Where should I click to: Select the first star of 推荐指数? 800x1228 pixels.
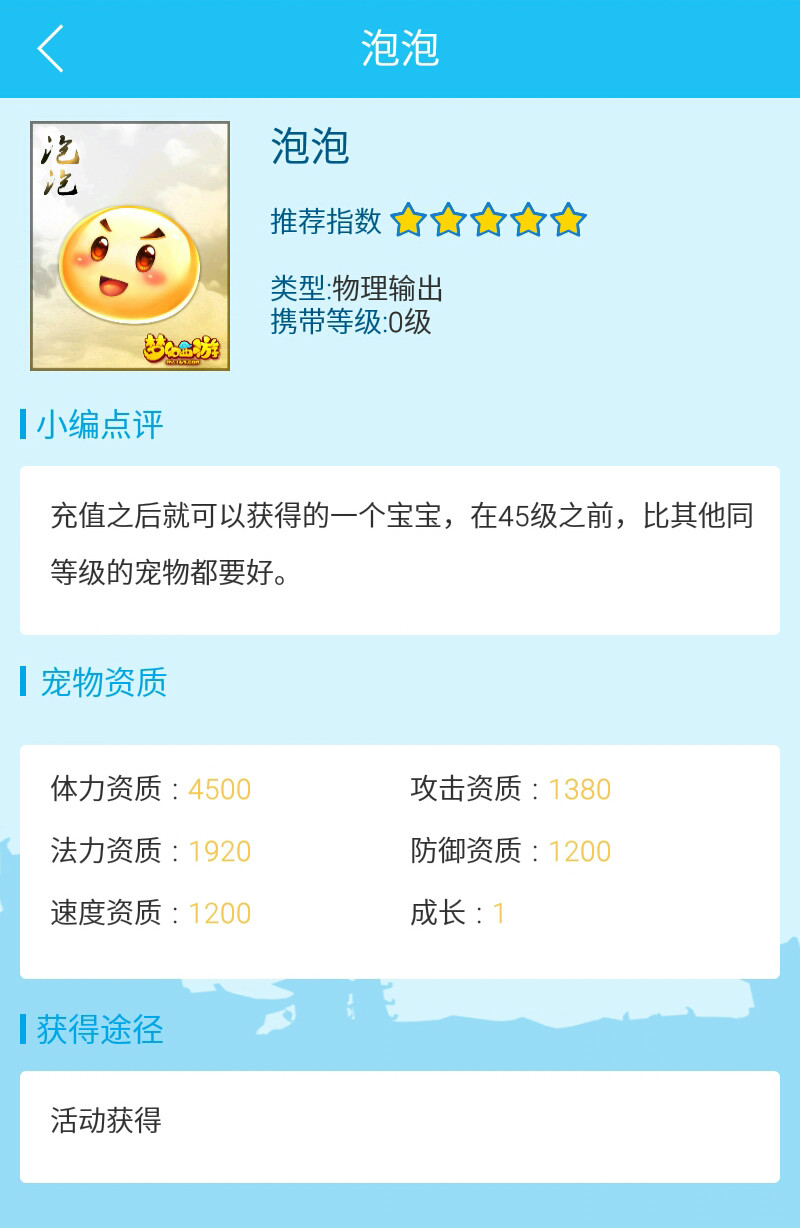coord(411,217)
